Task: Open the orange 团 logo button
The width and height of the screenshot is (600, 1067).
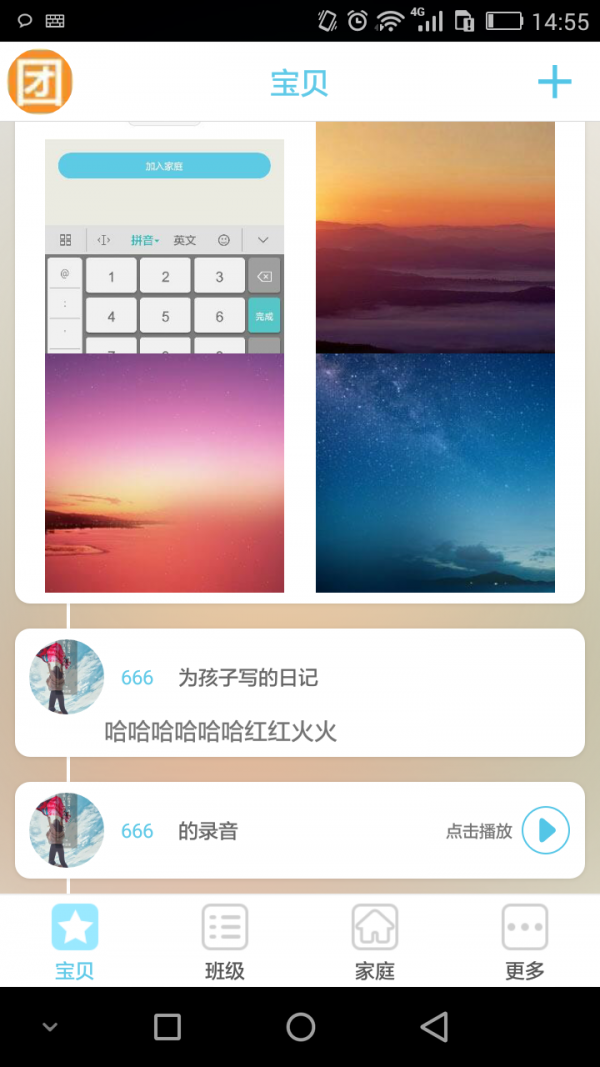Action: [40, 82]
